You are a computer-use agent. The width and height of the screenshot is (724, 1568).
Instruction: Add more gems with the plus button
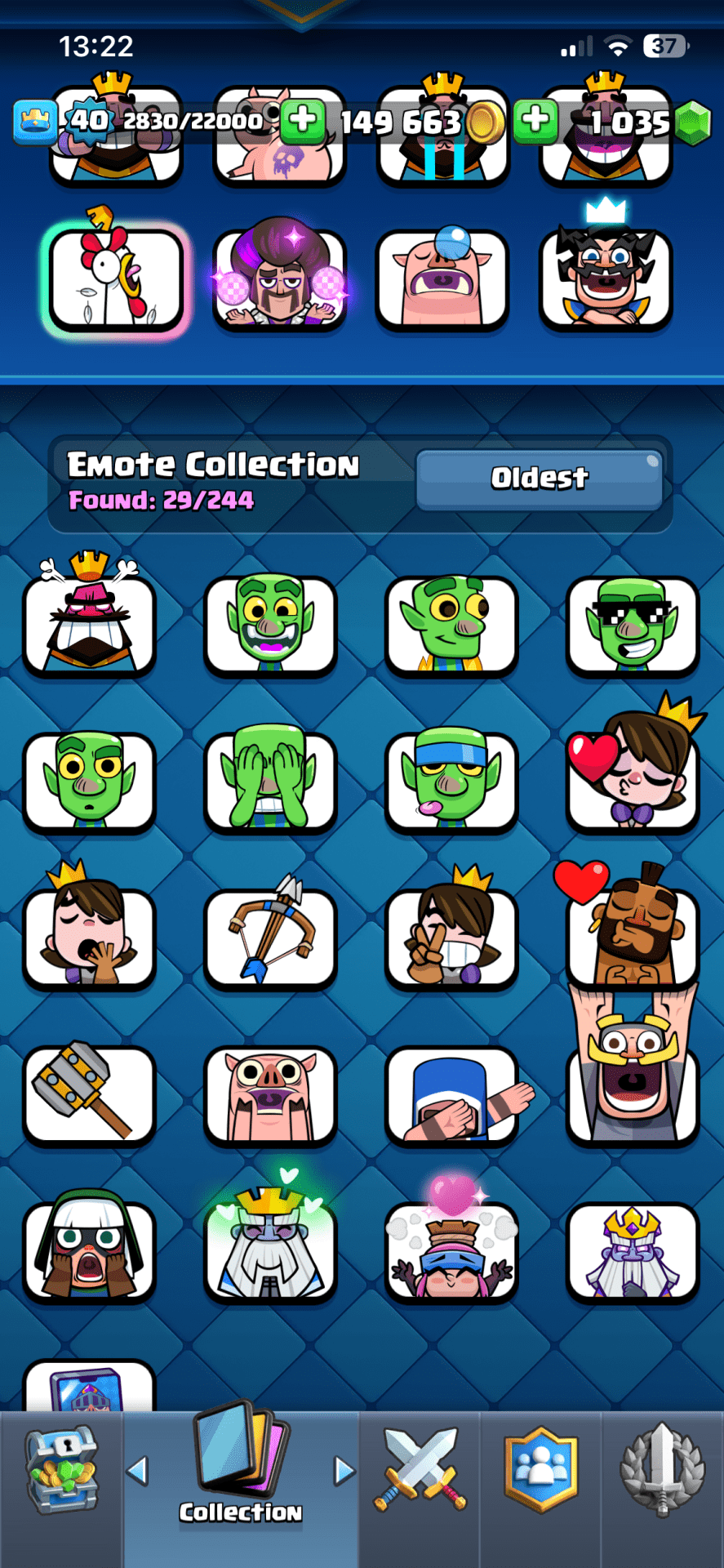click(536, 120)
